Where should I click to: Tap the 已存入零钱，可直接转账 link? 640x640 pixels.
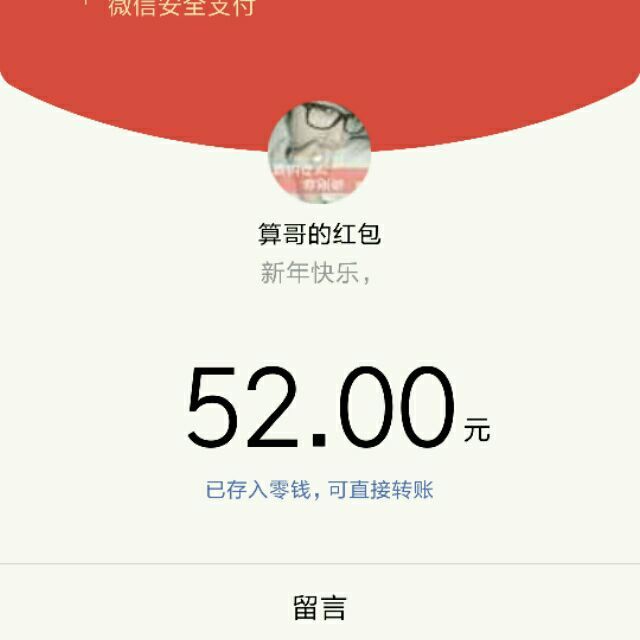tap(319, 490)
